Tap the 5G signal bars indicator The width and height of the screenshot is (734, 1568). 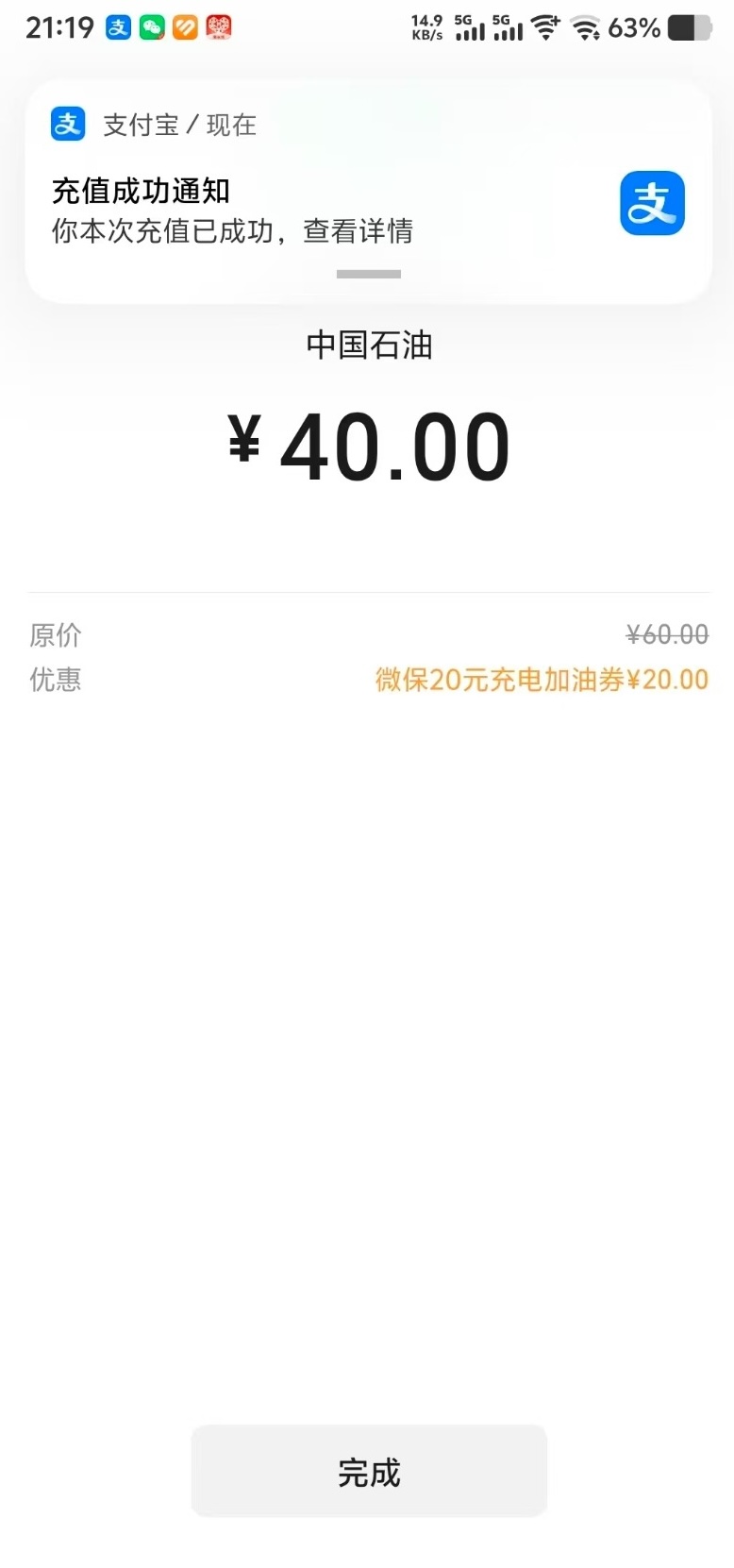point(474,31)
